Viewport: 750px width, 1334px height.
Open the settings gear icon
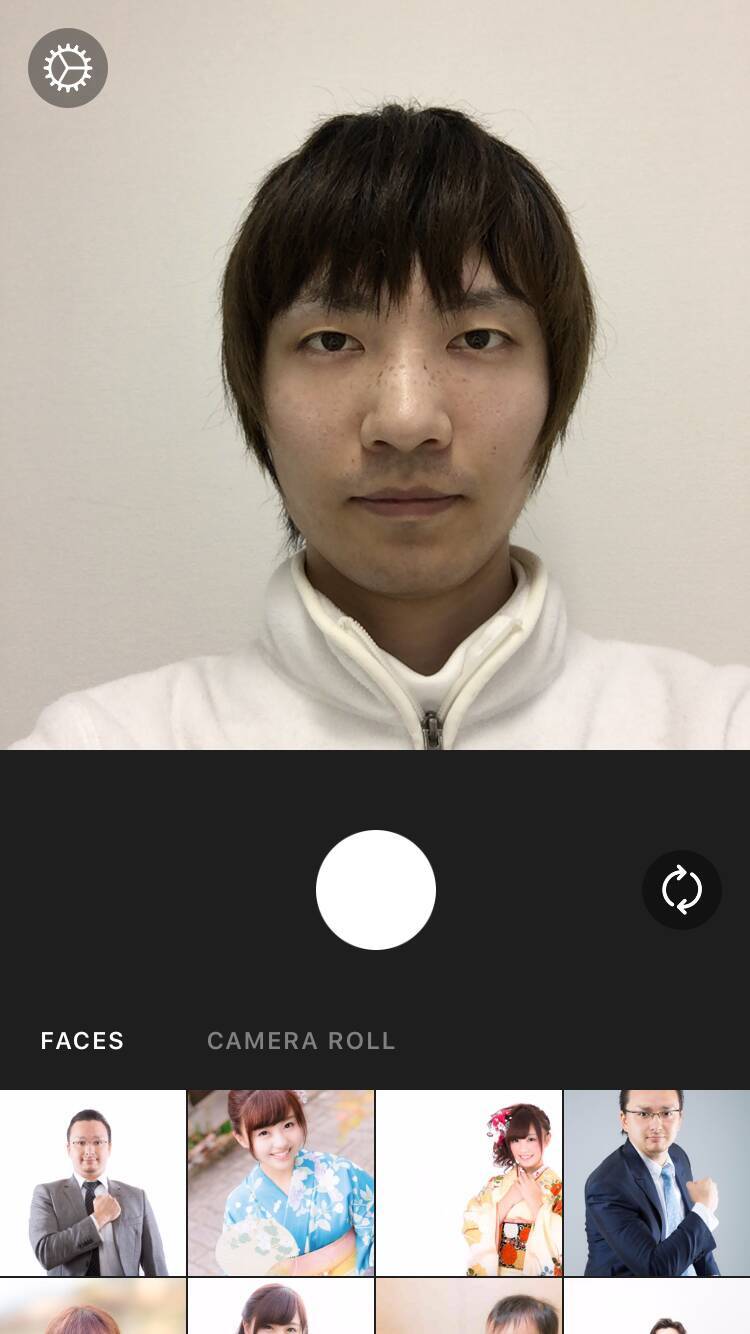coord(68,68)
